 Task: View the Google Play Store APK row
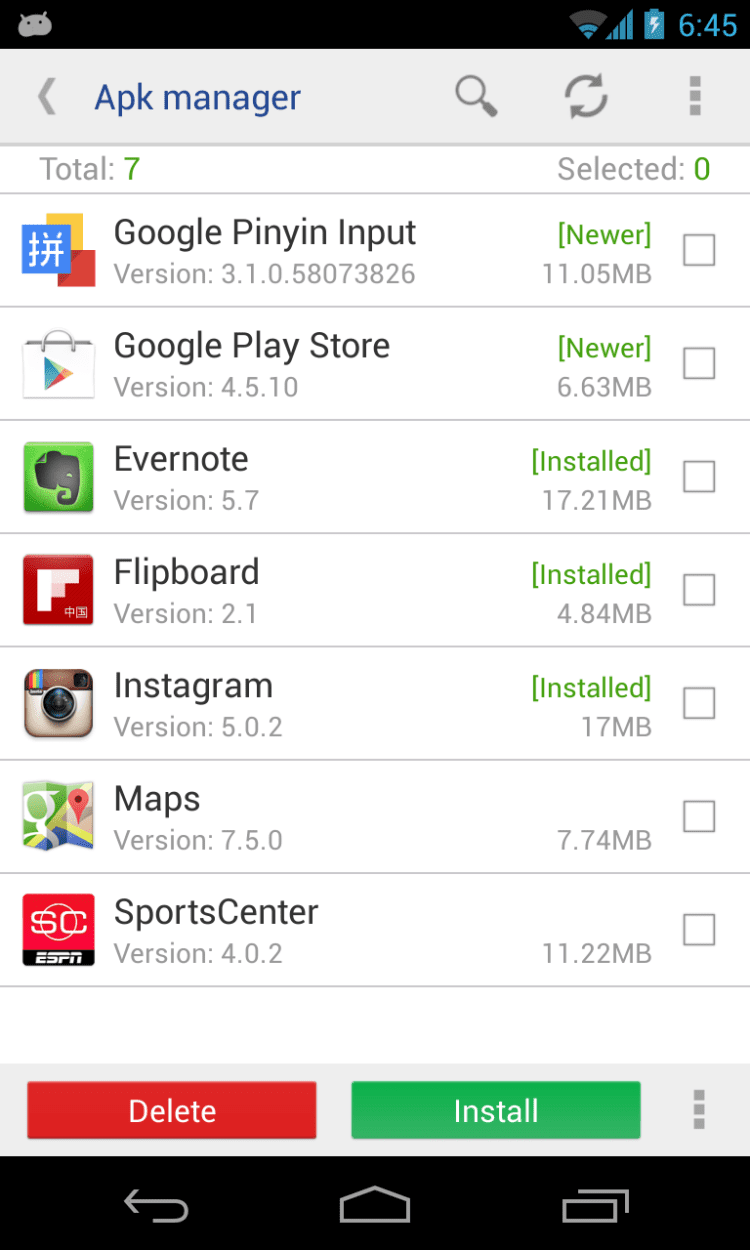point(300,364)
